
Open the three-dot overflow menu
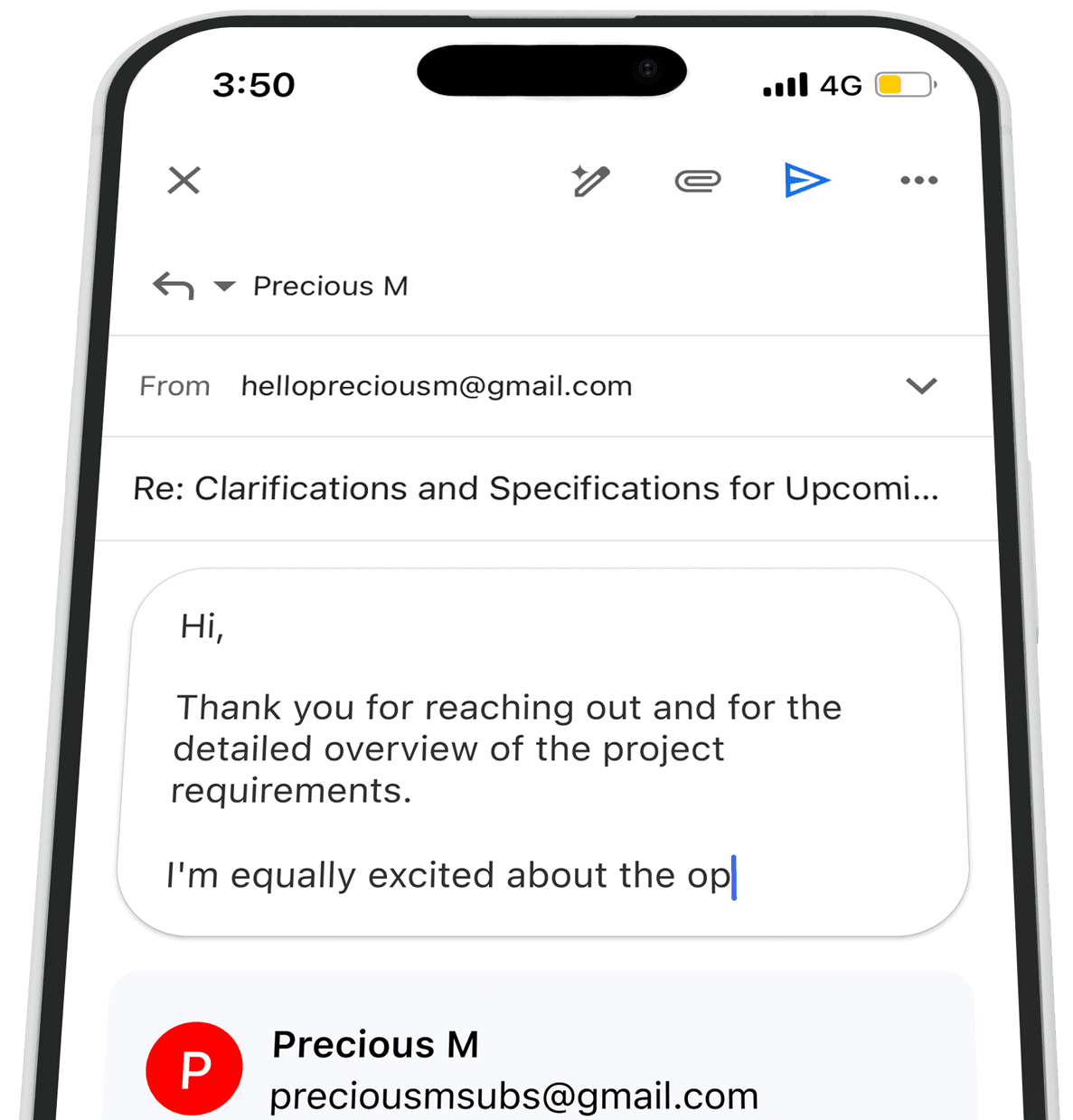918,181
